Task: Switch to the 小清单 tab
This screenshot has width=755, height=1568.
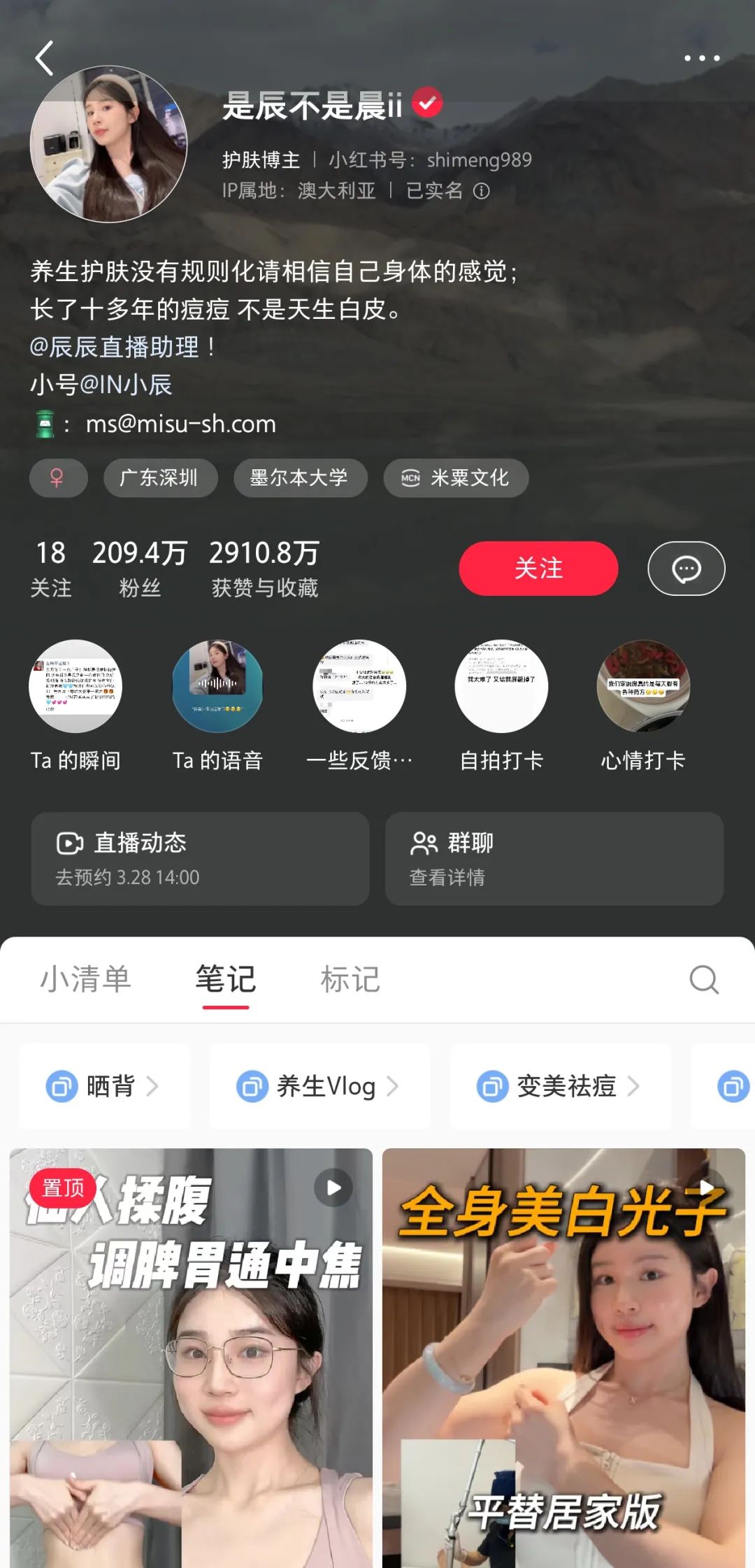Action: (85, 979)
